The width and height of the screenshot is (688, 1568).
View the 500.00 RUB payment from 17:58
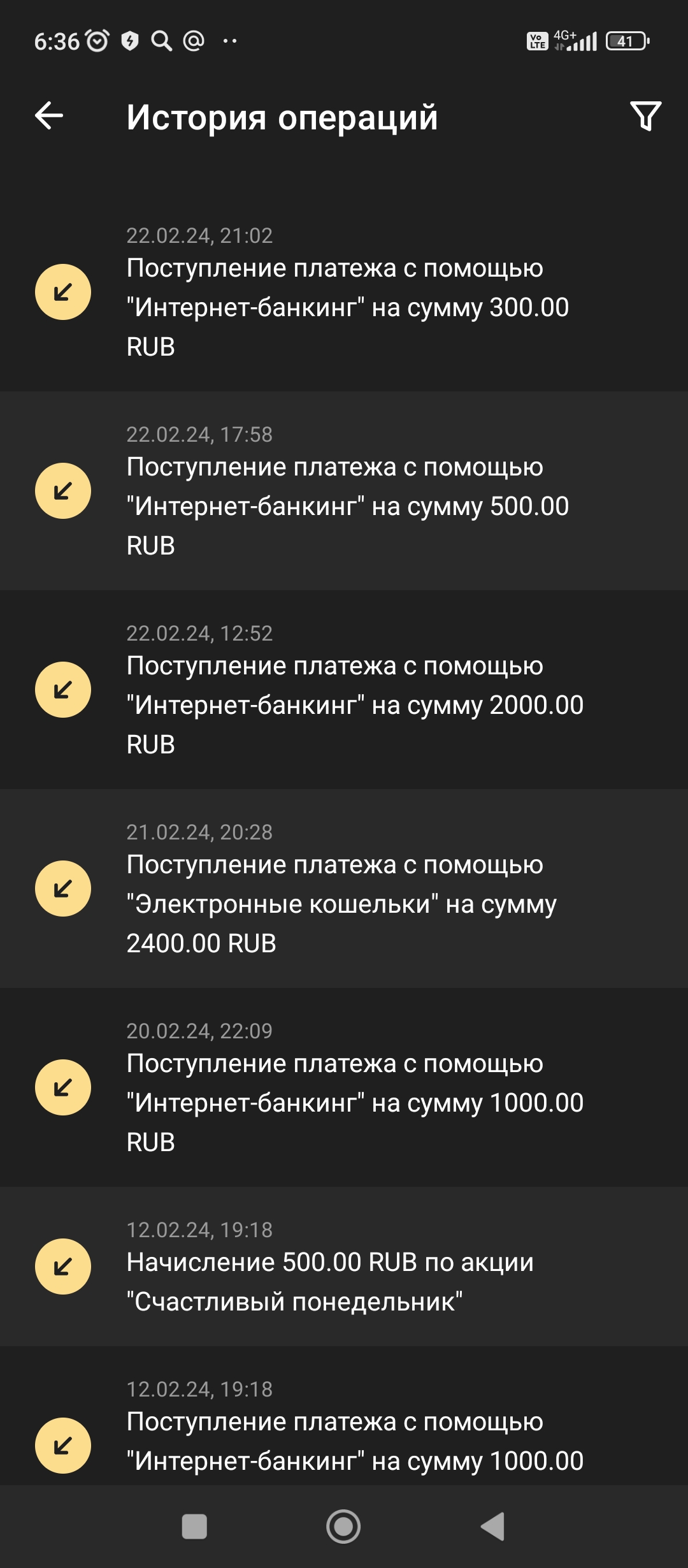pyautogui.click(x=344, y=491)
